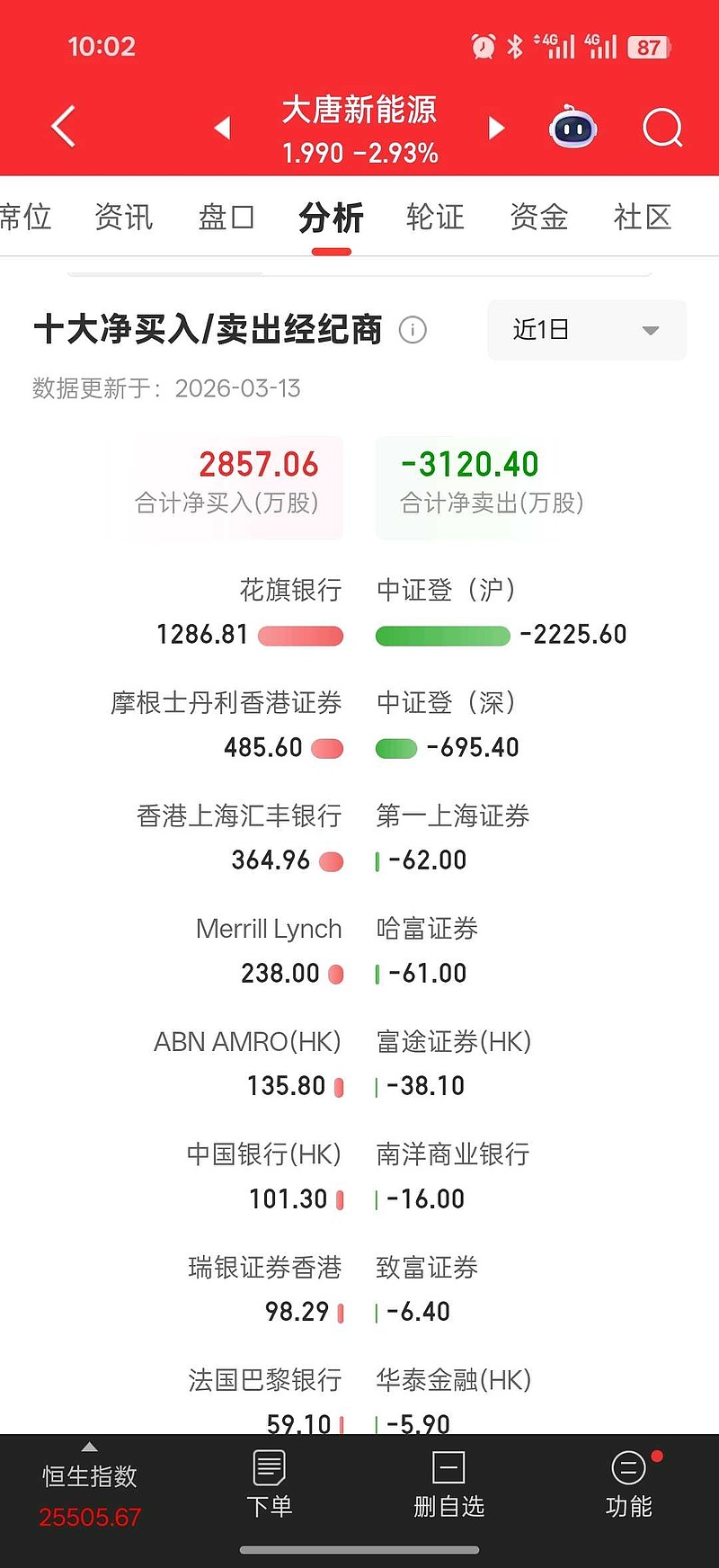
Task: Switch to the 盘口 tab
Action: tap(226, 218)
